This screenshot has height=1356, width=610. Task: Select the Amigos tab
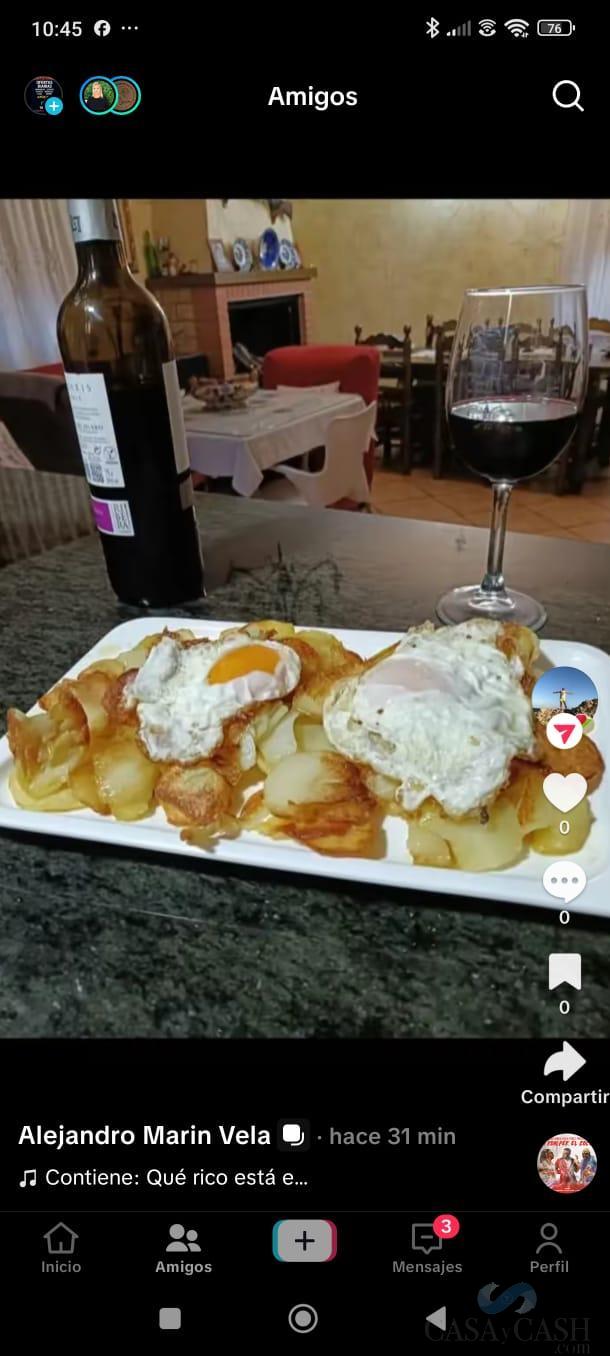point(183,1247)
